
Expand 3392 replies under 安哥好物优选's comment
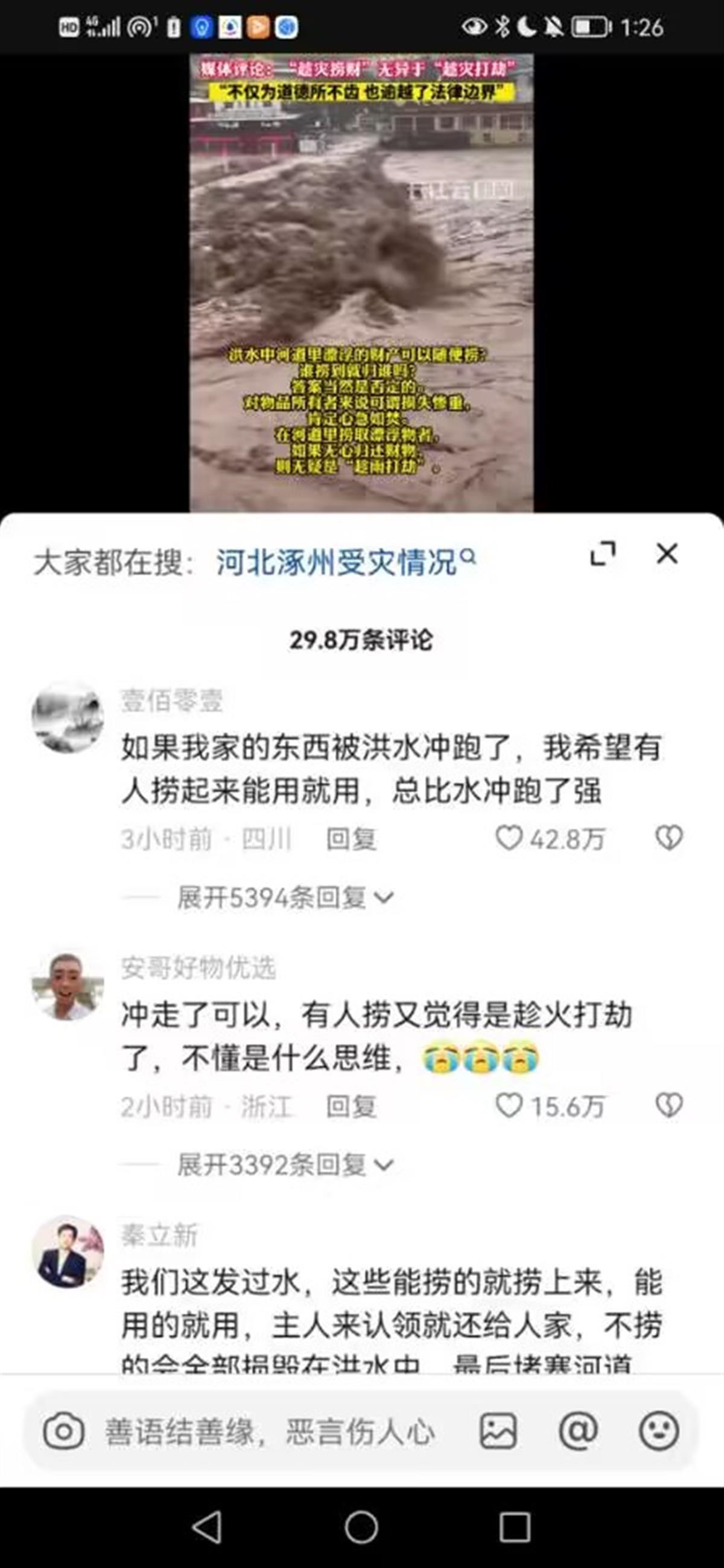tap(284, 1165)
